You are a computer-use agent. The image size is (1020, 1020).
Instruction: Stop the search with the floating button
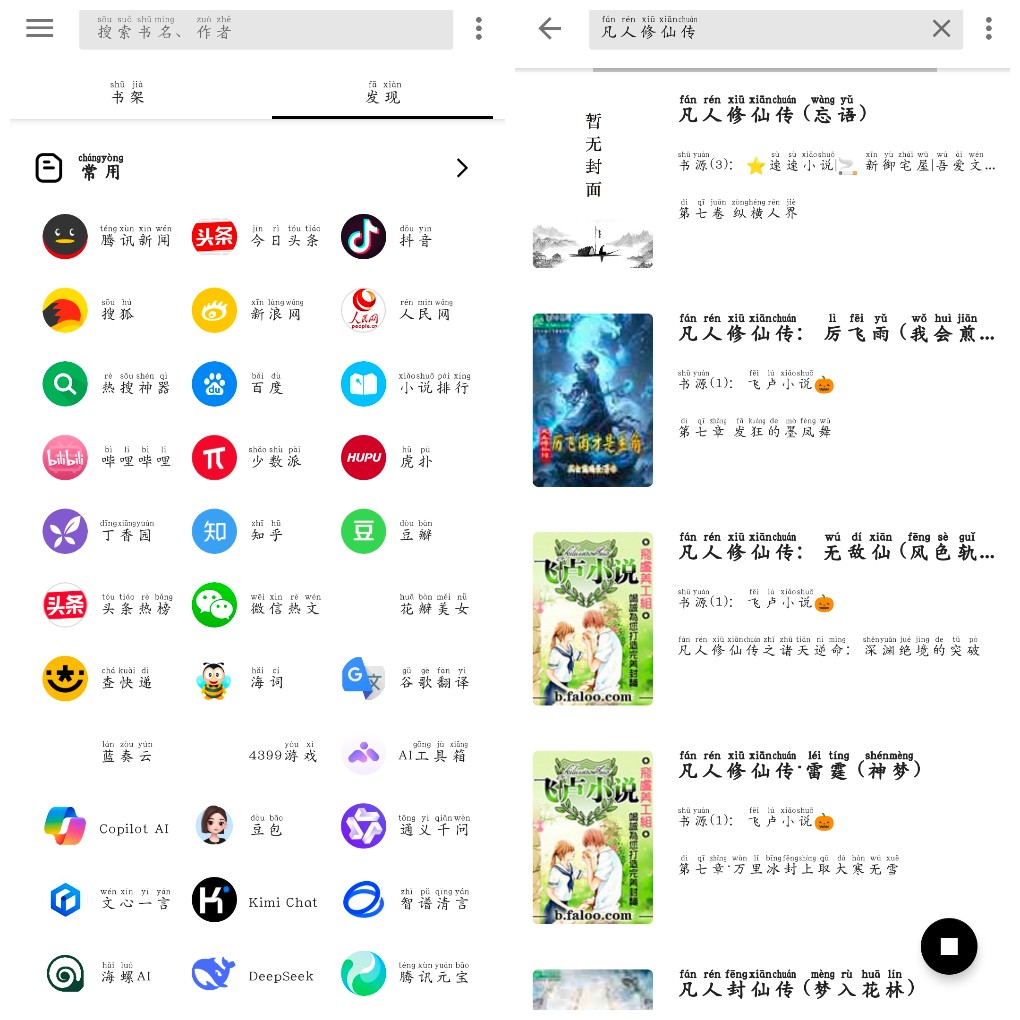[x=949, y=945]
